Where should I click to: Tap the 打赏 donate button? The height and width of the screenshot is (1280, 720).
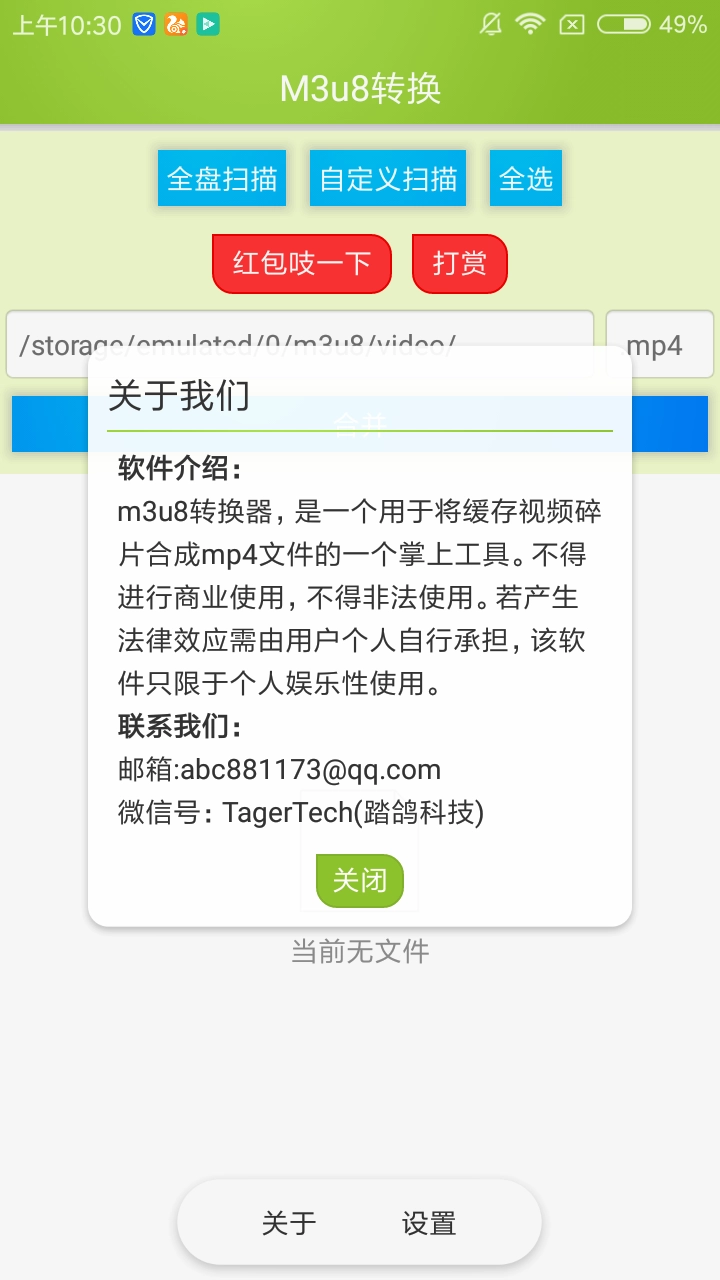click(x=459, y=263)
